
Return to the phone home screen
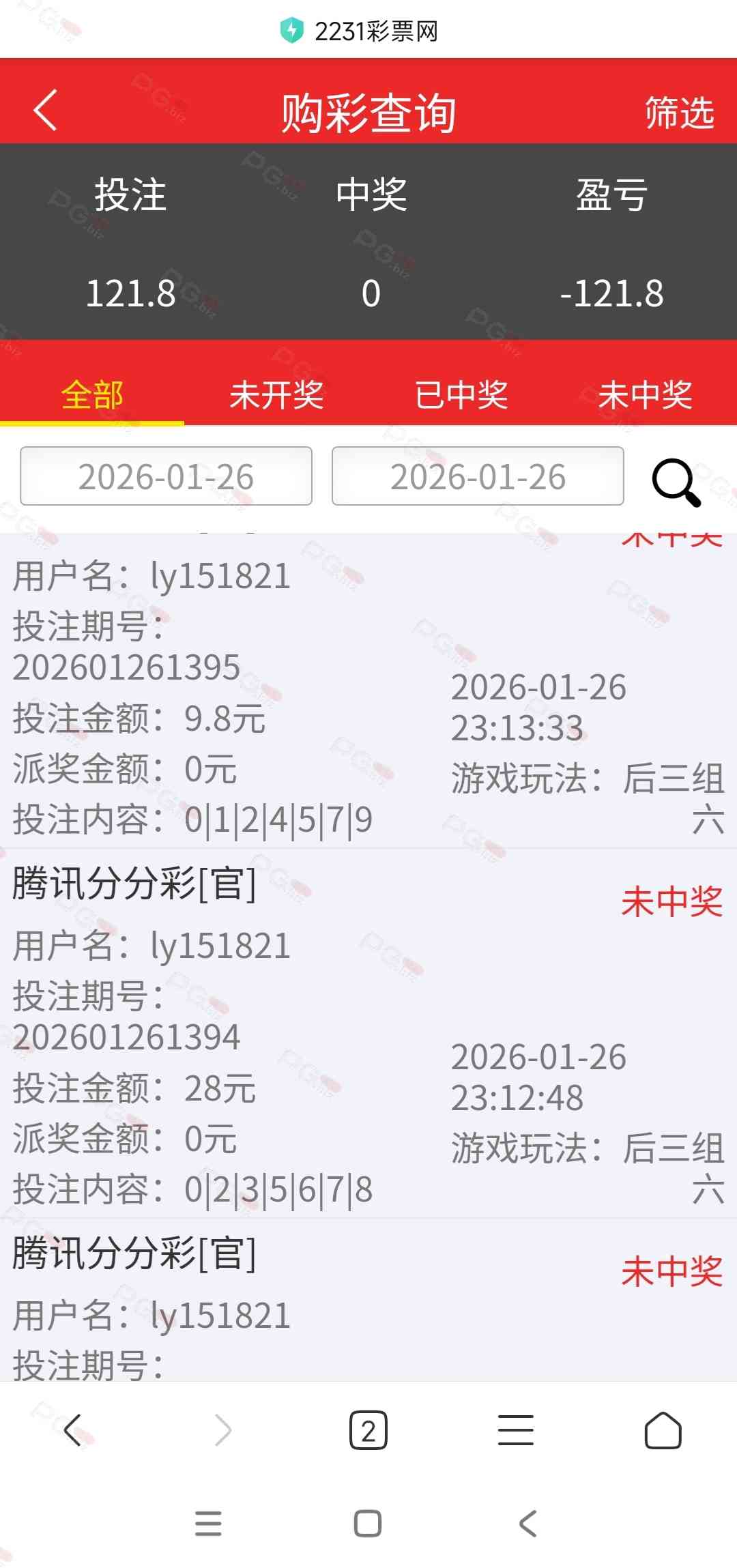368,1523
